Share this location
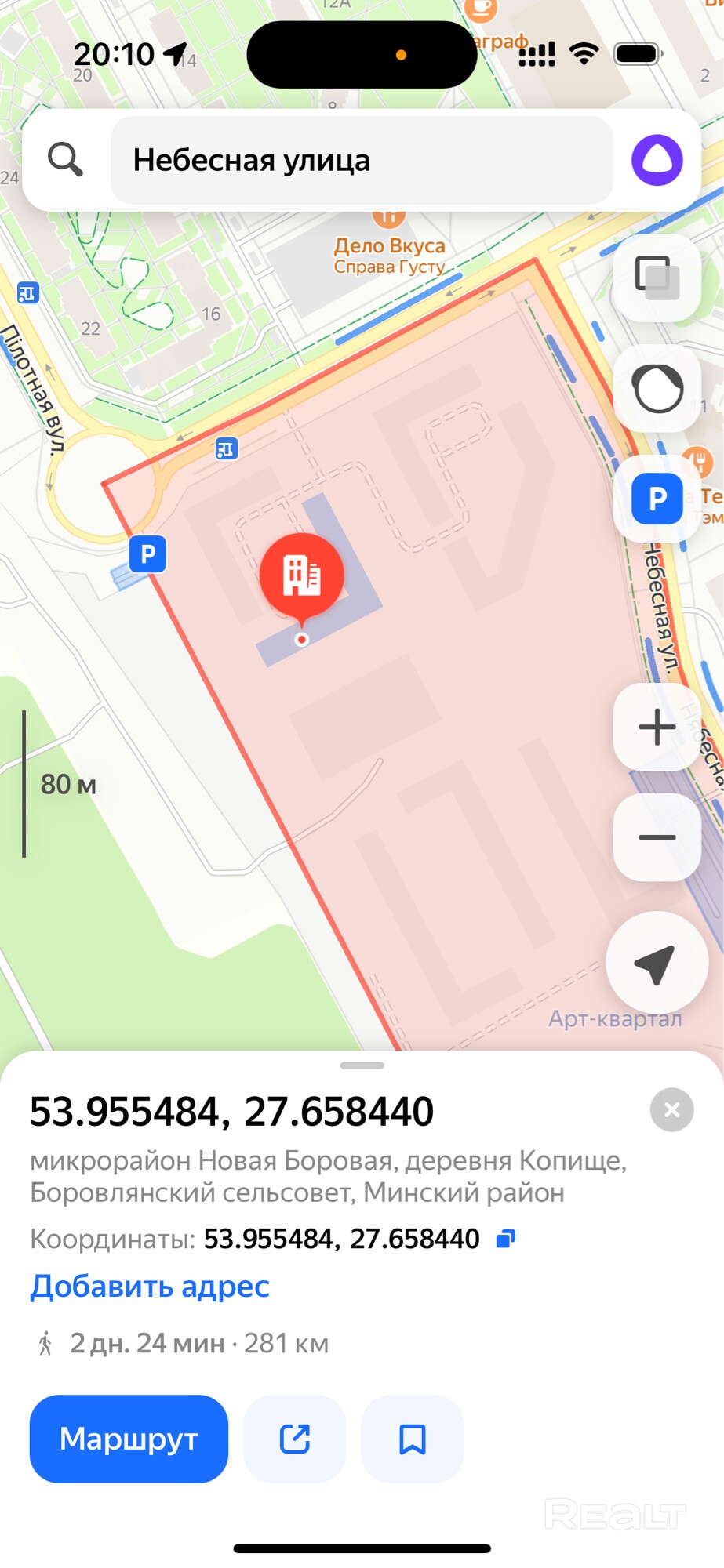The width and height of the screenshot is (724, 1568). click(x=295, y=1439)
